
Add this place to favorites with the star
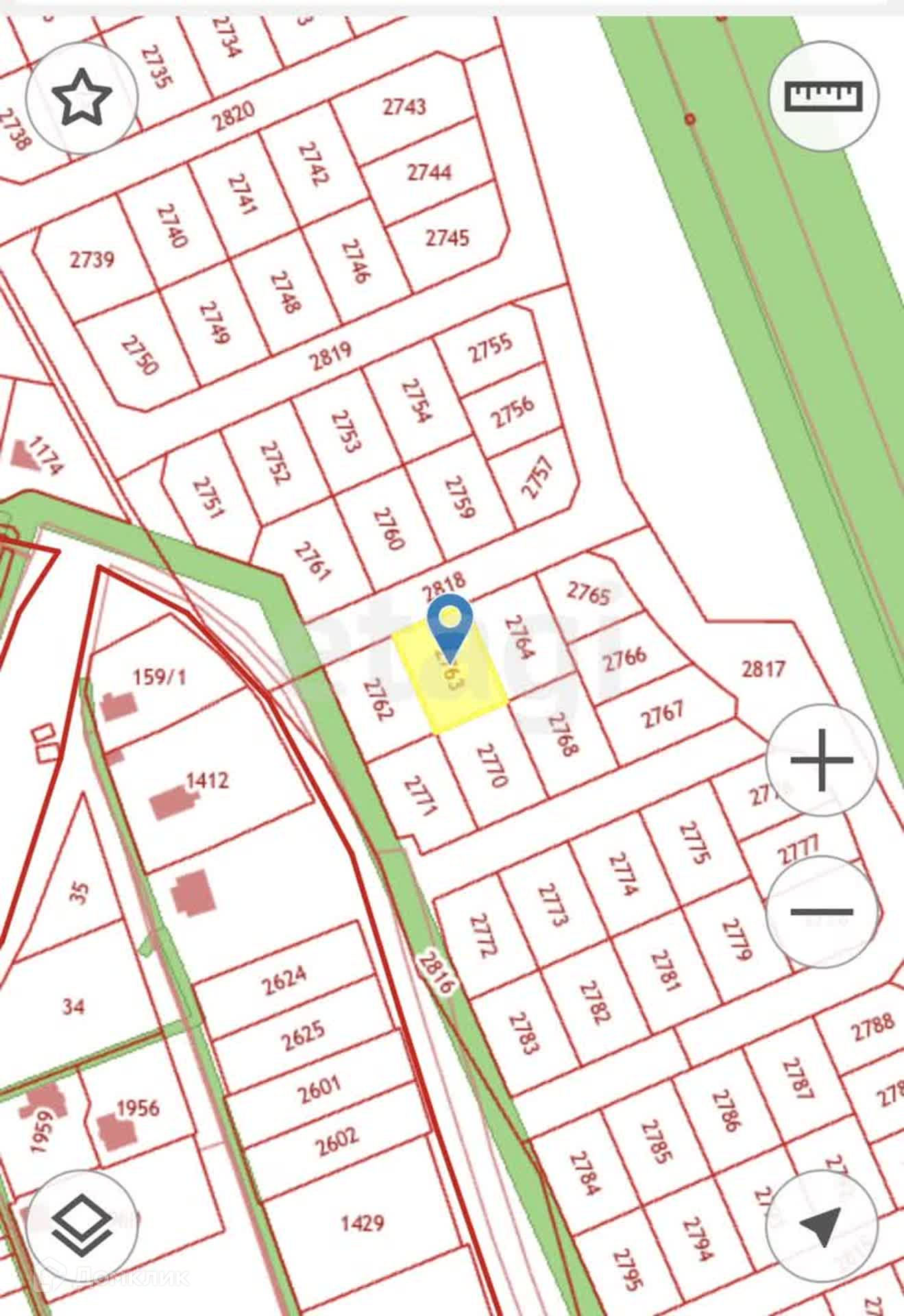pos(82,97)
